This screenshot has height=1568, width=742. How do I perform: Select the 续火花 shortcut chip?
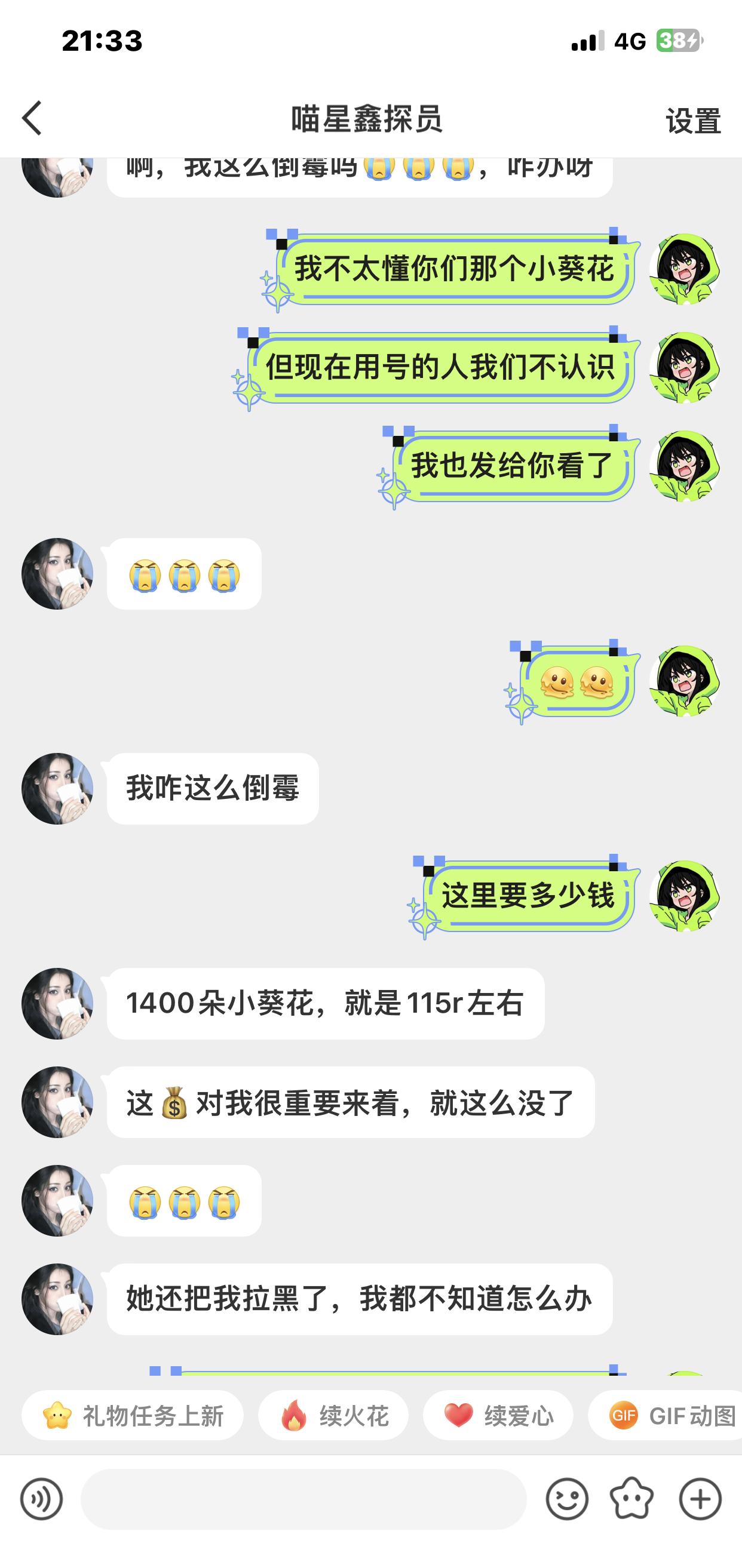pyautogui.click(x=333, y=1415)
